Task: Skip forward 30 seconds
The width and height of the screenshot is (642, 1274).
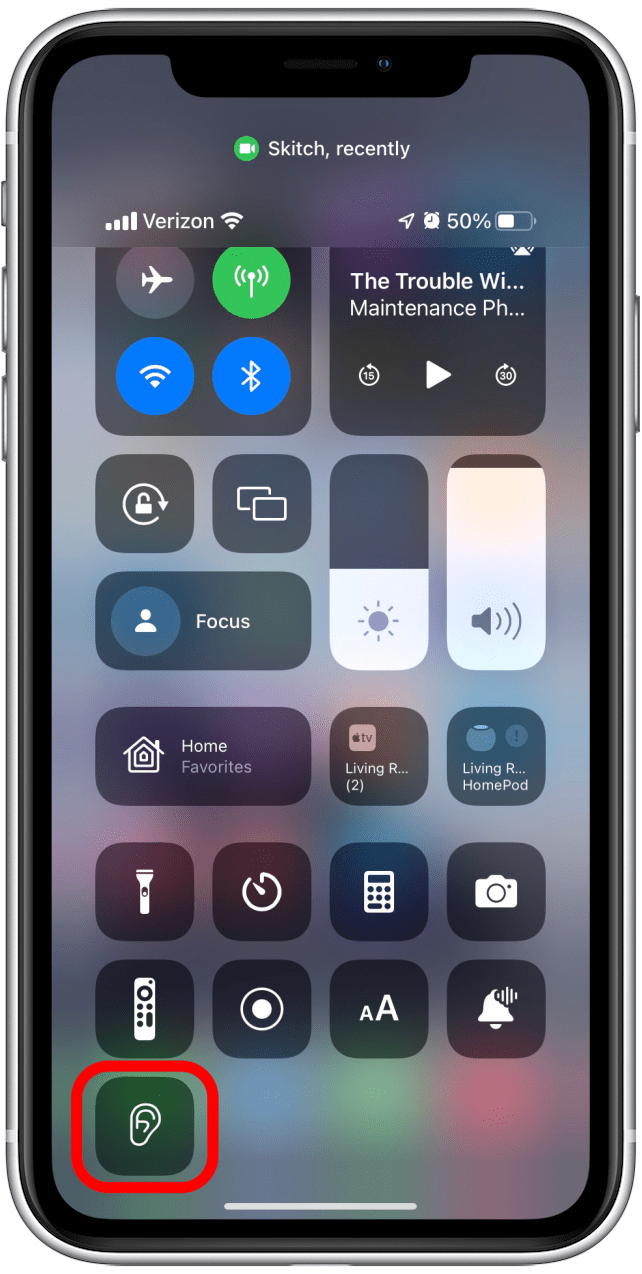Action: [505, 375]
